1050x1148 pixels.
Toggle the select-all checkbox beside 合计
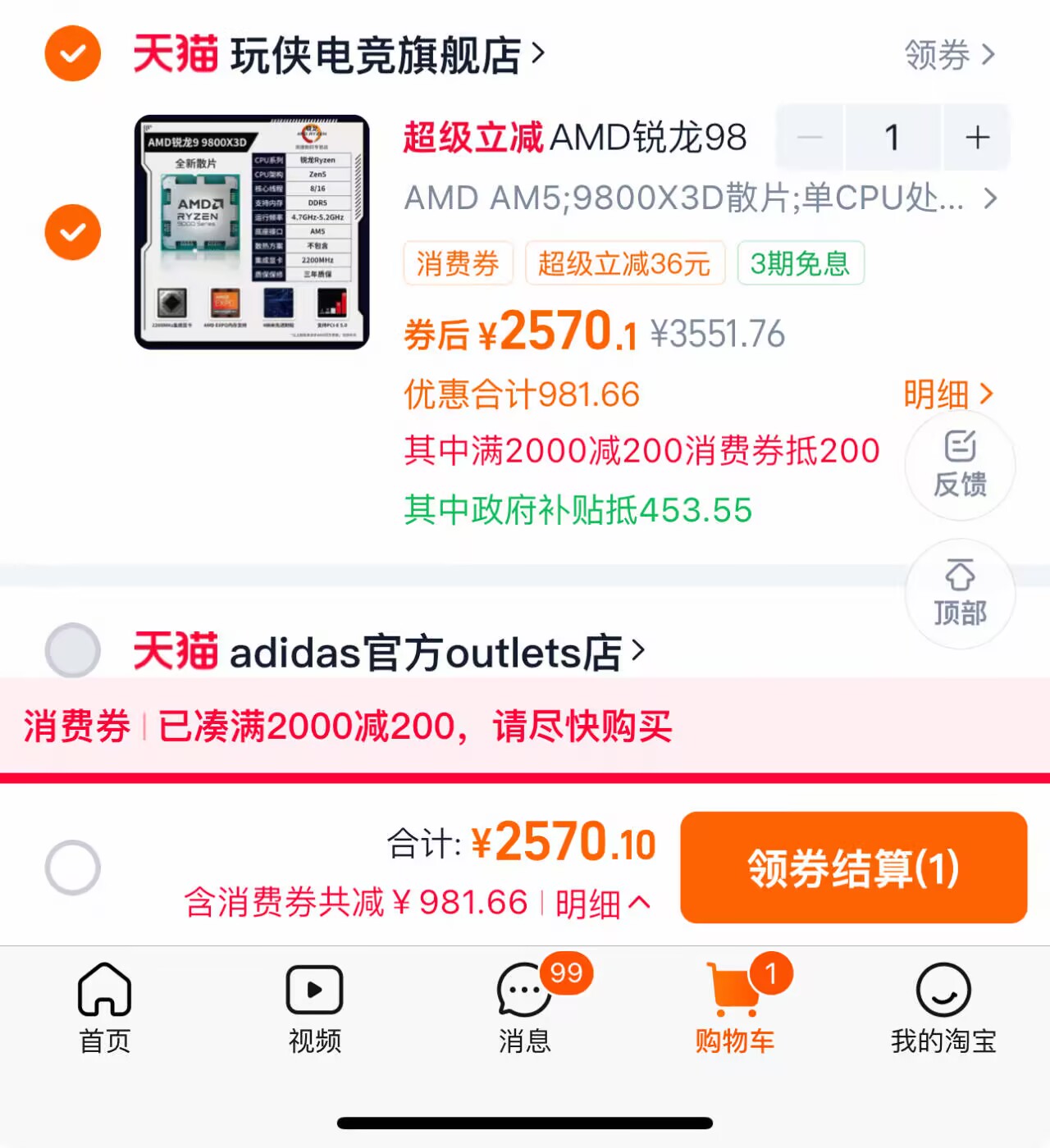[x=72, y=867]
